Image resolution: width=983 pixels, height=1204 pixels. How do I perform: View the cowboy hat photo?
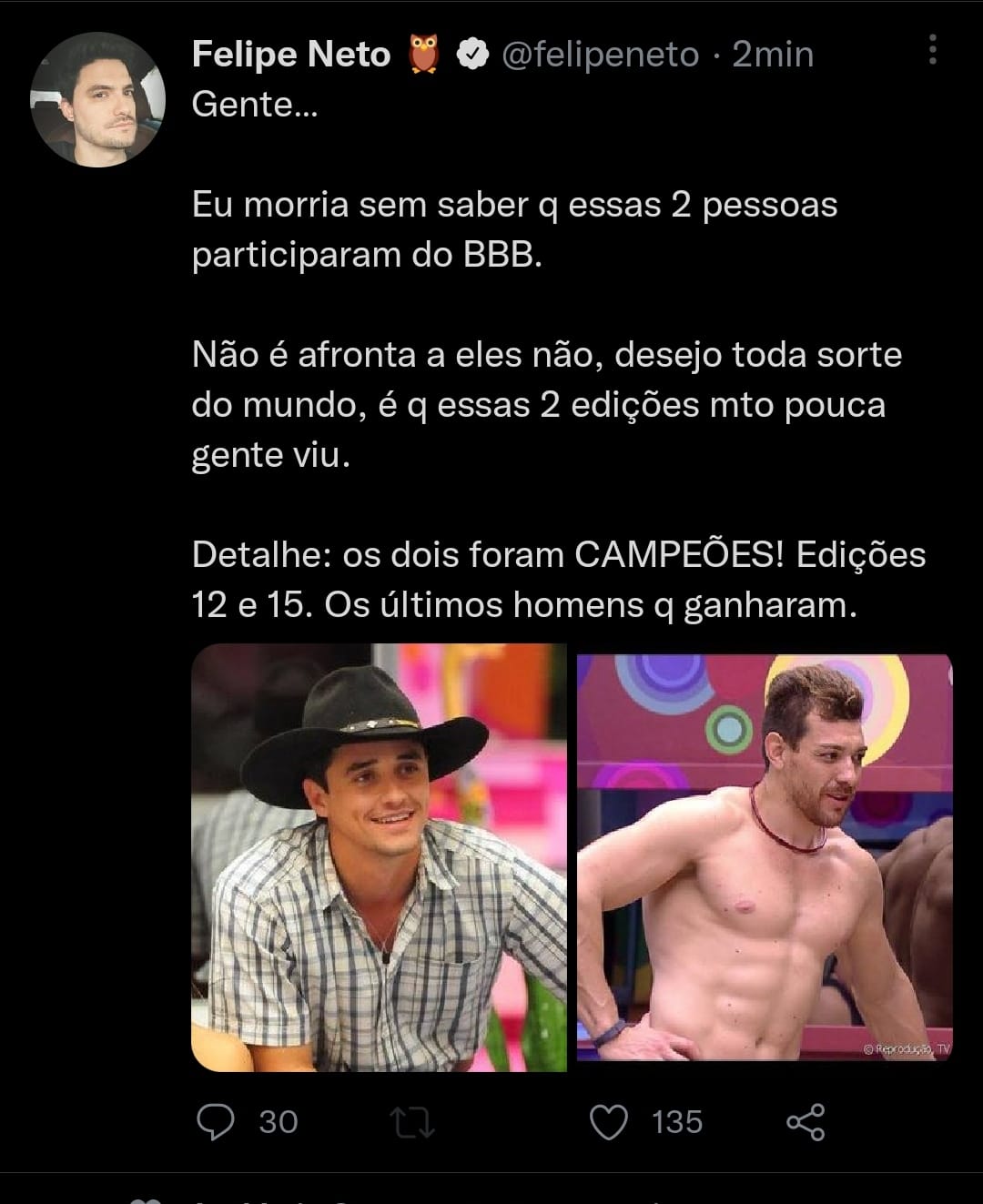click(379, 857)
